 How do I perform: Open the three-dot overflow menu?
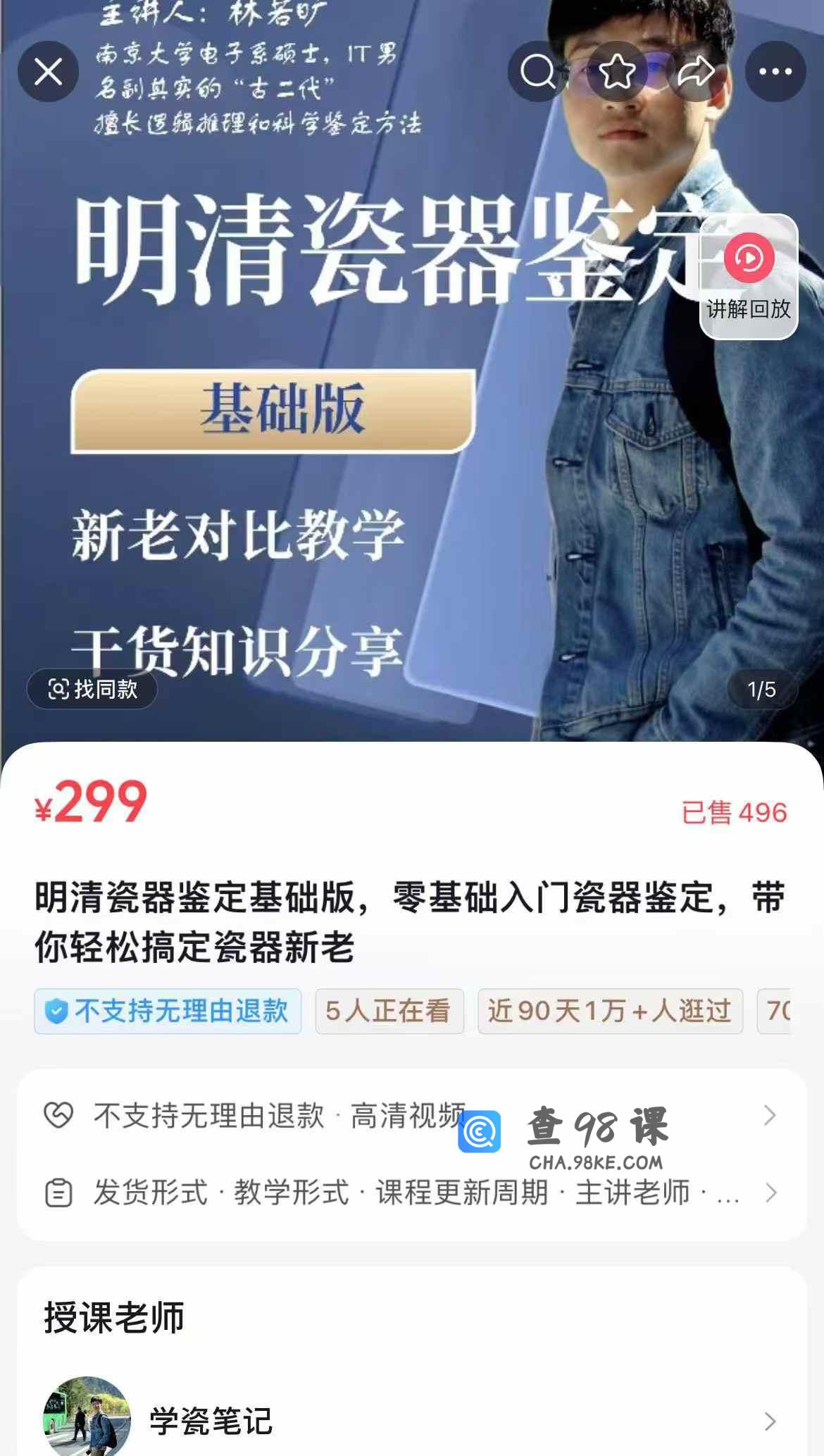click(x=775, y=72)
